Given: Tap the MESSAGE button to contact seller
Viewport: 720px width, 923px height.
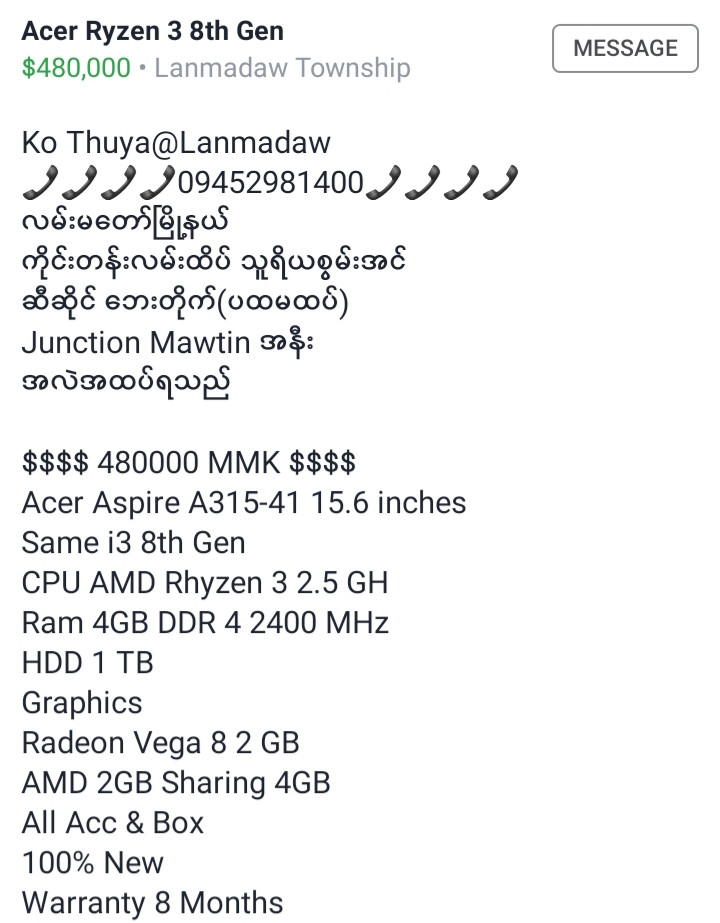Looking at the screenshot, I should tap(625, 48).
